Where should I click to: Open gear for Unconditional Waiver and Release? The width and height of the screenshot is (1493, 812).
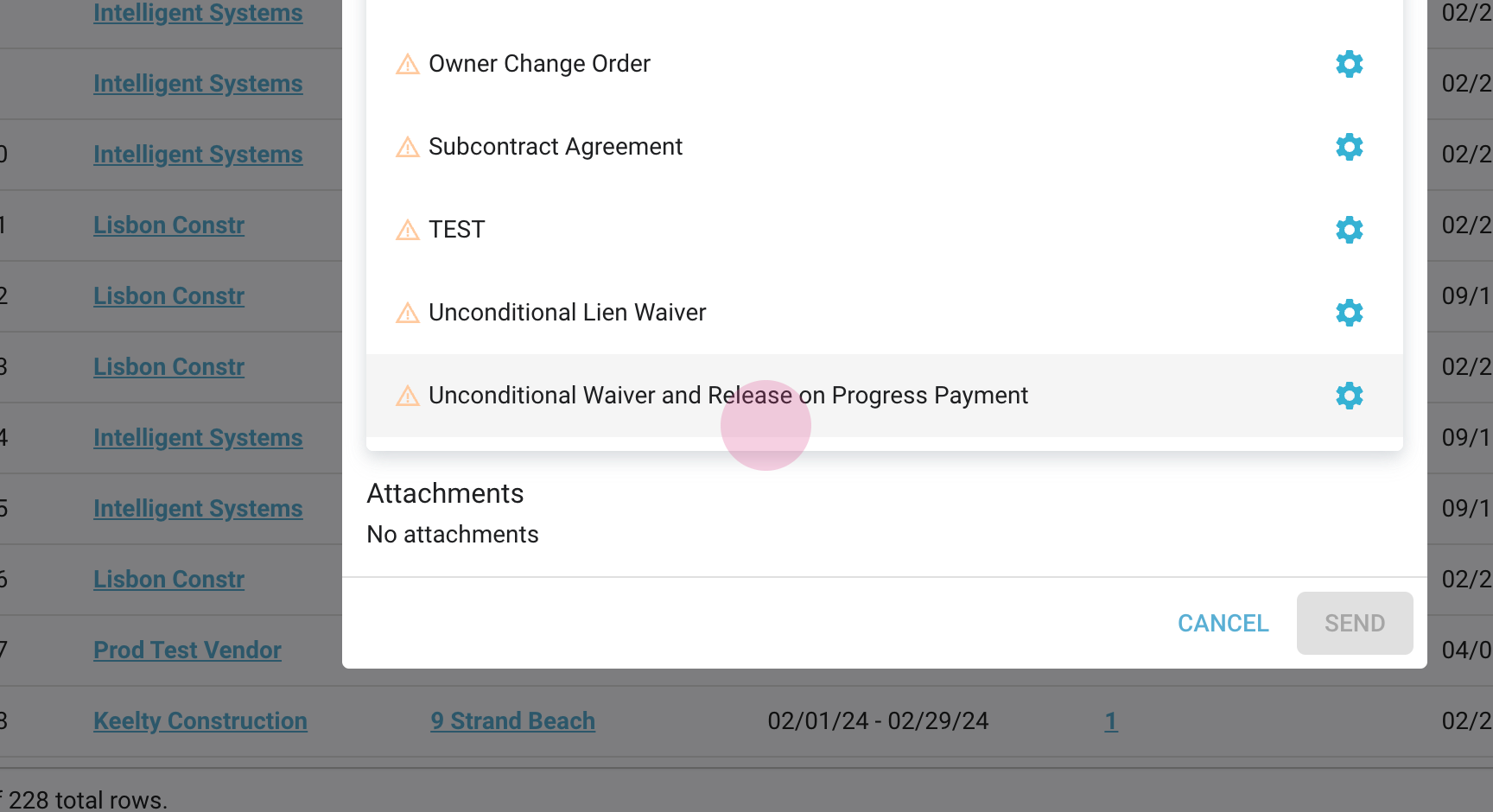click(1349, 396)
